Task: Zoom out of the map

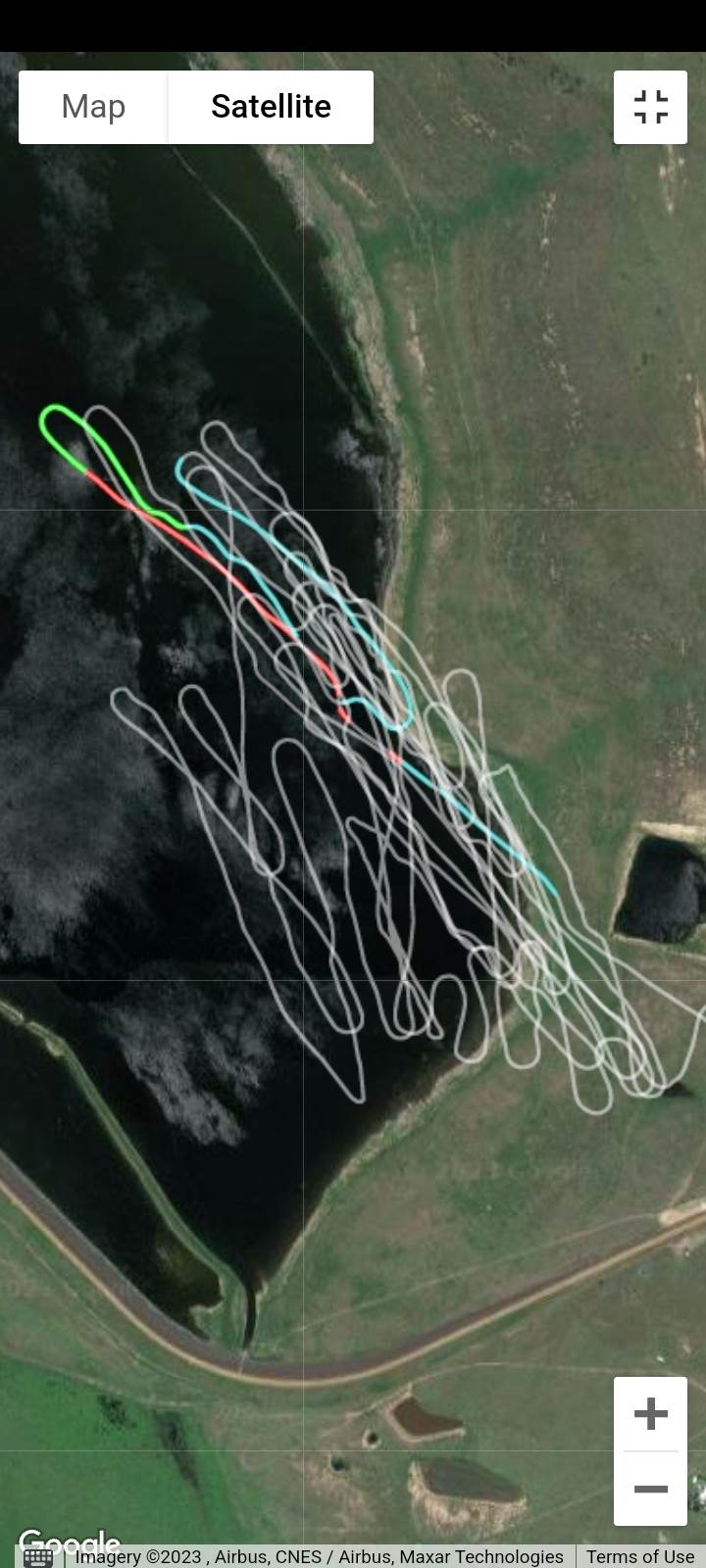Action: click(x=650, y=1489)
